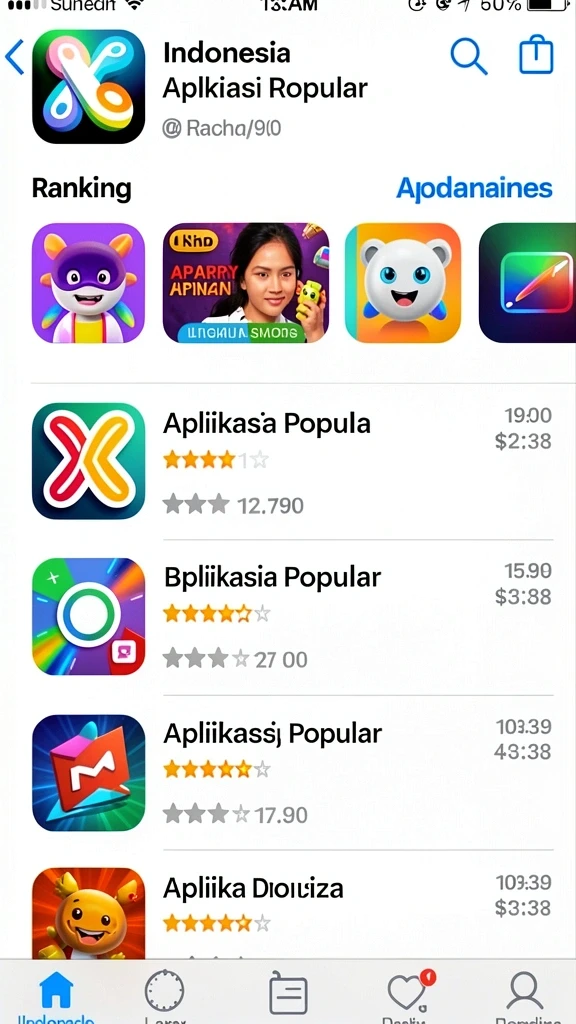Open the dark paintbrush app tile

tap(527, 283)
